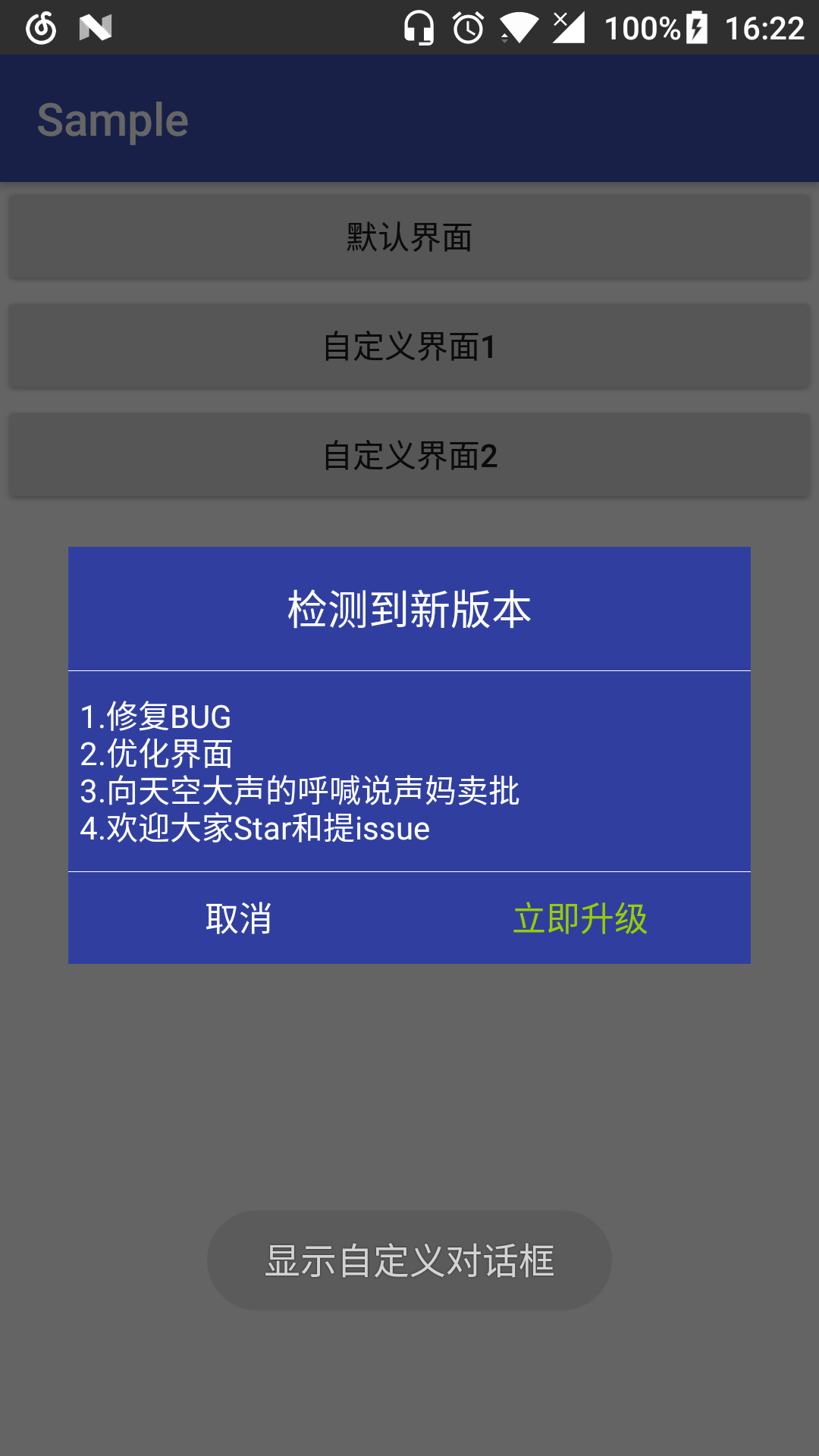Screen dimensions: 819x1456
Task: Tap 取消 to cancel the update dialog
Action: point(239,918)
